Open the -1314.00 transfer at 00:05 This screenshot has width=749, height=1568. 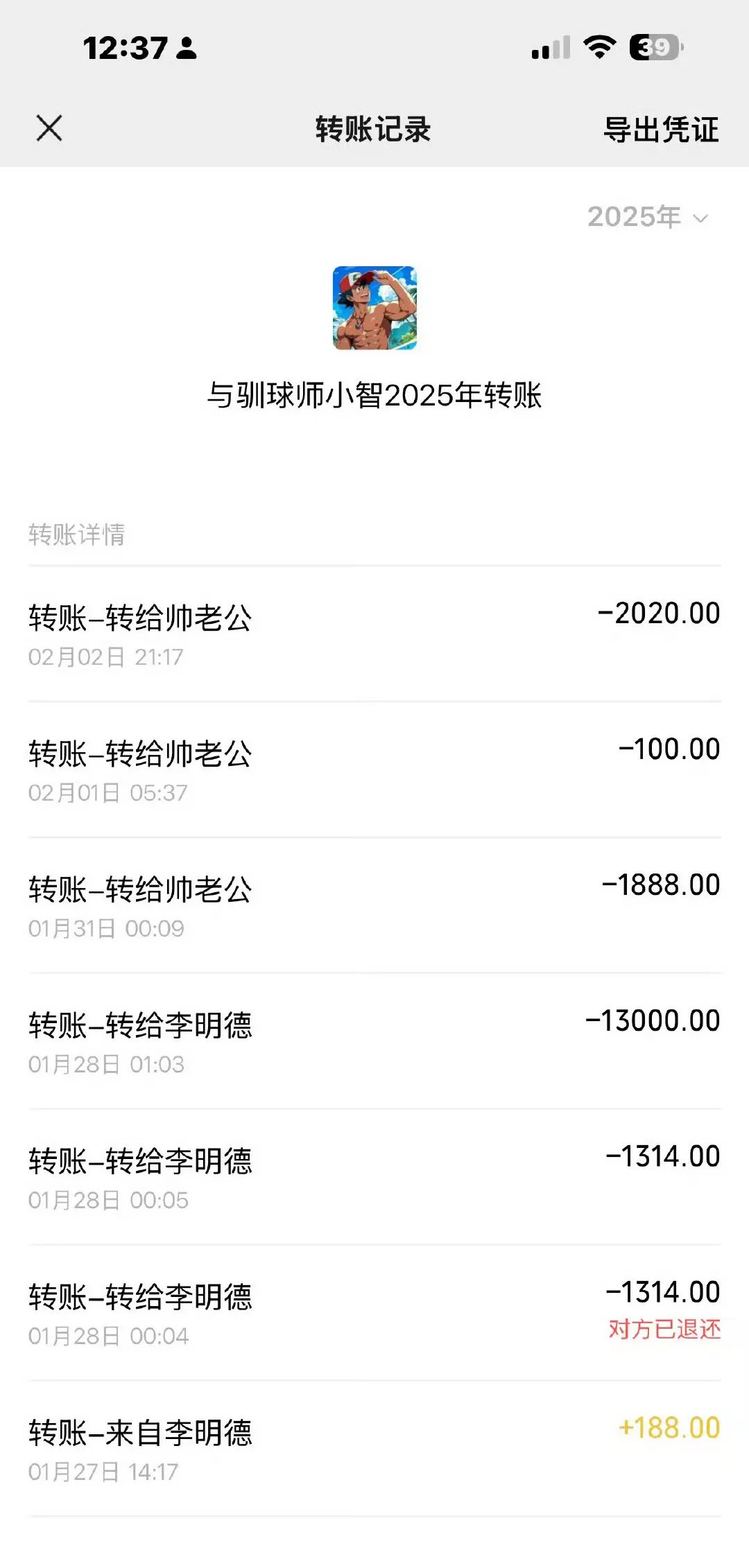[x=374, y=1178]
